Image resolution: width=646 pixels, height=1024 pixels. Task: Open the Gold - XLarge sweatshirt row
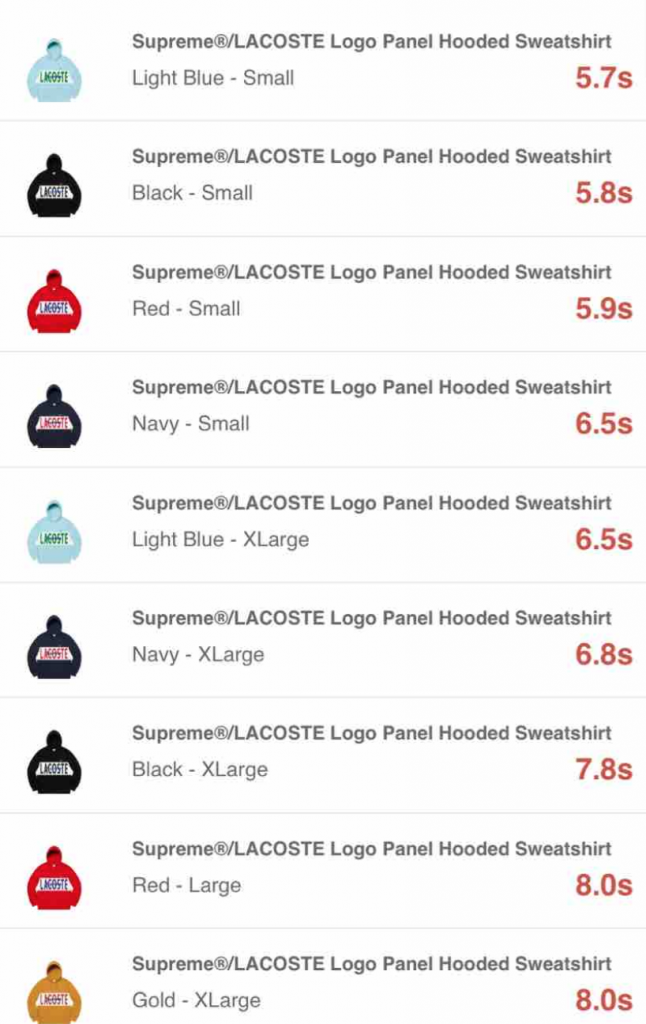click(323, 982)
